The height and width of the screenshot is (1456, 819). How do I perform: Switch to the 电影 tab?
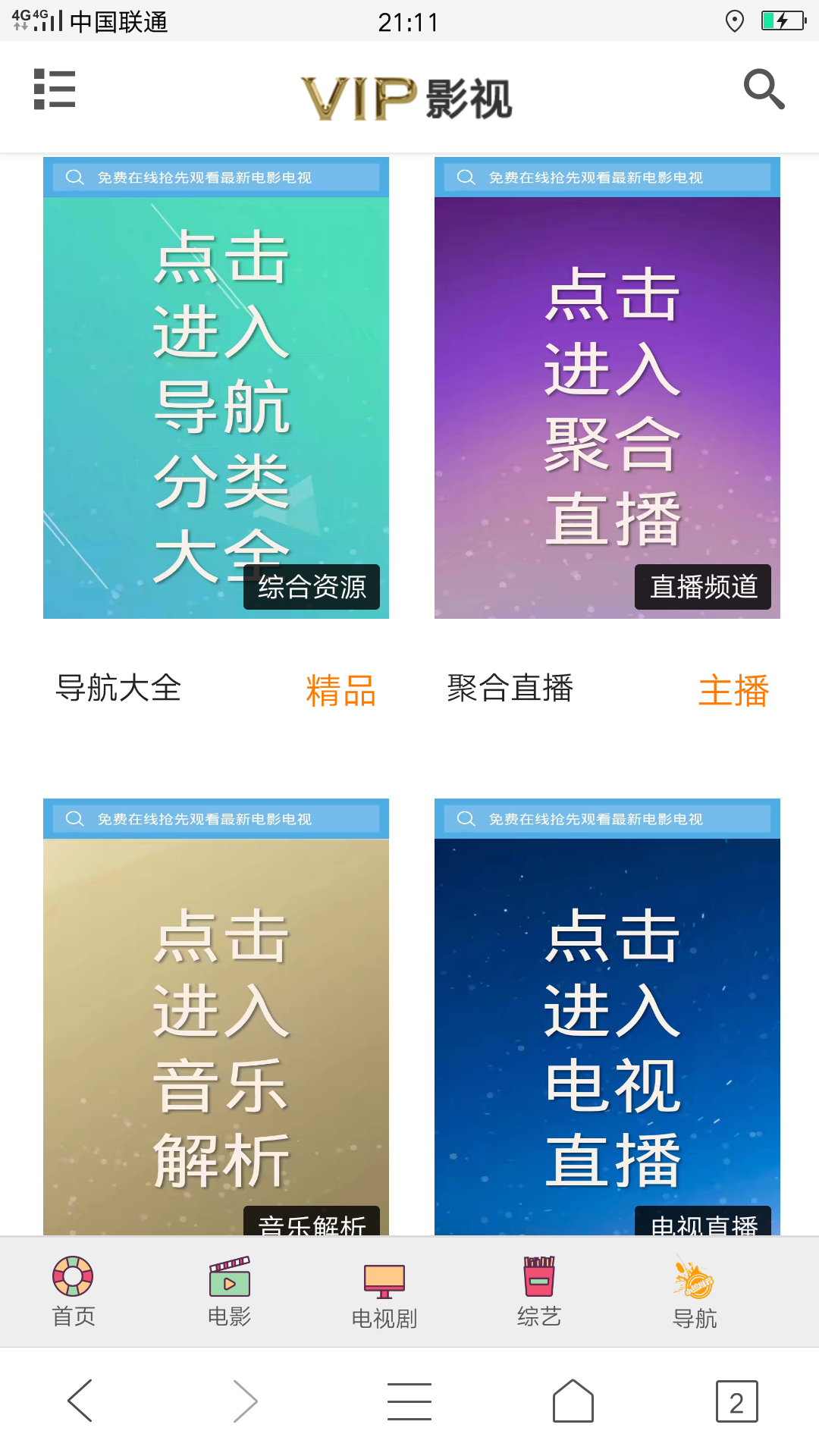click(229, 1291)
